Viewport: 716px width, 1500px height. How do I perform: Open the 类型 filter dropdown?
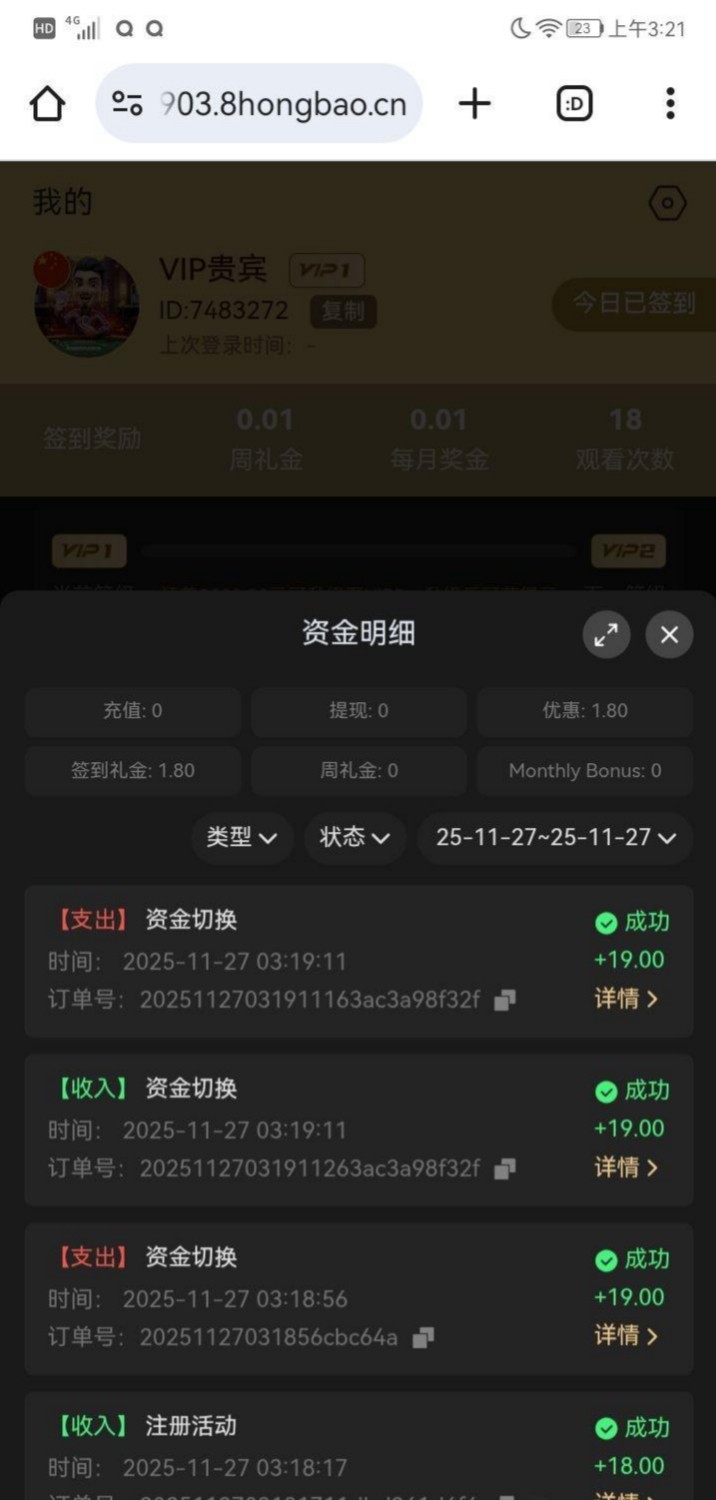[241, 837]
